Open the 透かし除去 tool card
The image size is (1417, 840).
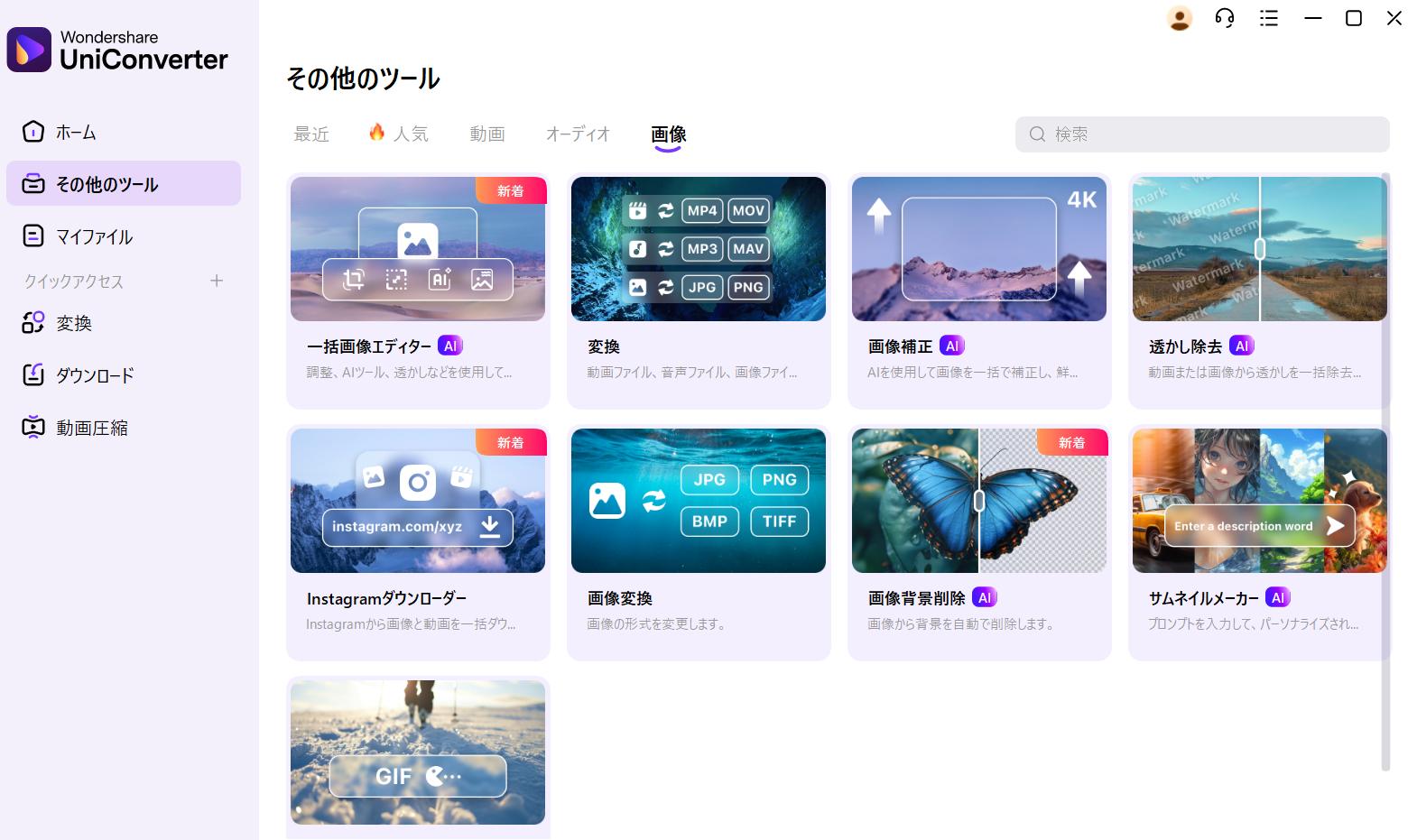point(1259,289)
